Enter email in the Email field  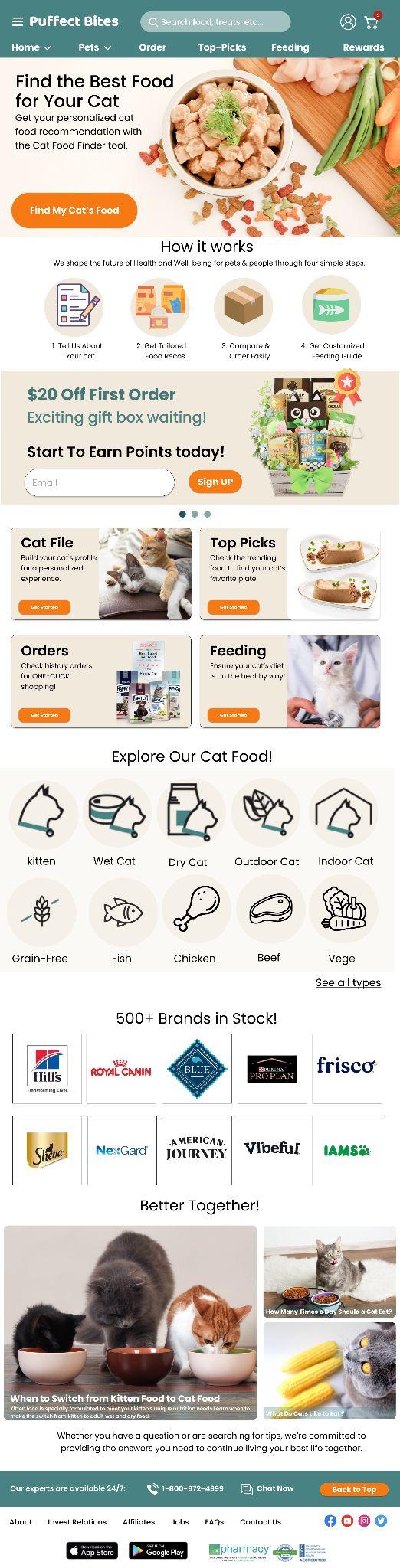pyautogui.click(x=100, y=482)
